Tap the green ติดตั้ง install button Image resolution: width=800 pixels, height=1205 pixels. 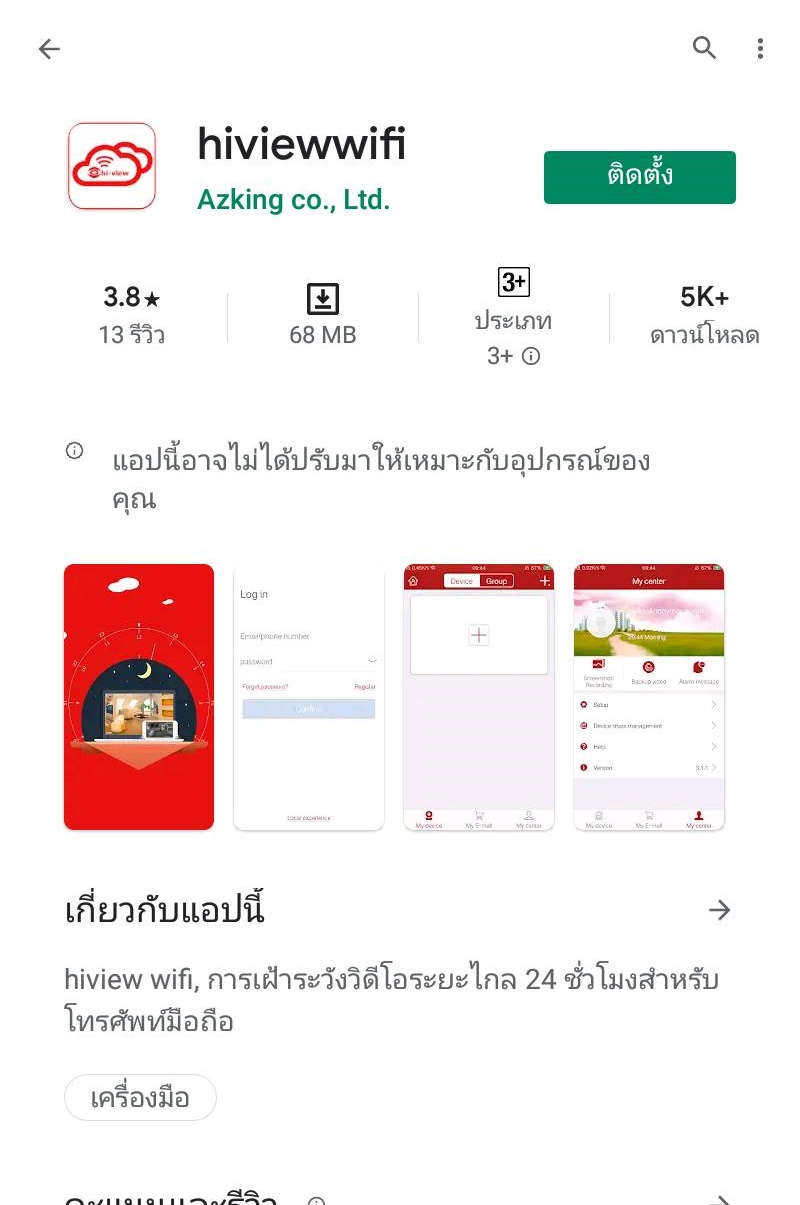click(x=639, y=177)
